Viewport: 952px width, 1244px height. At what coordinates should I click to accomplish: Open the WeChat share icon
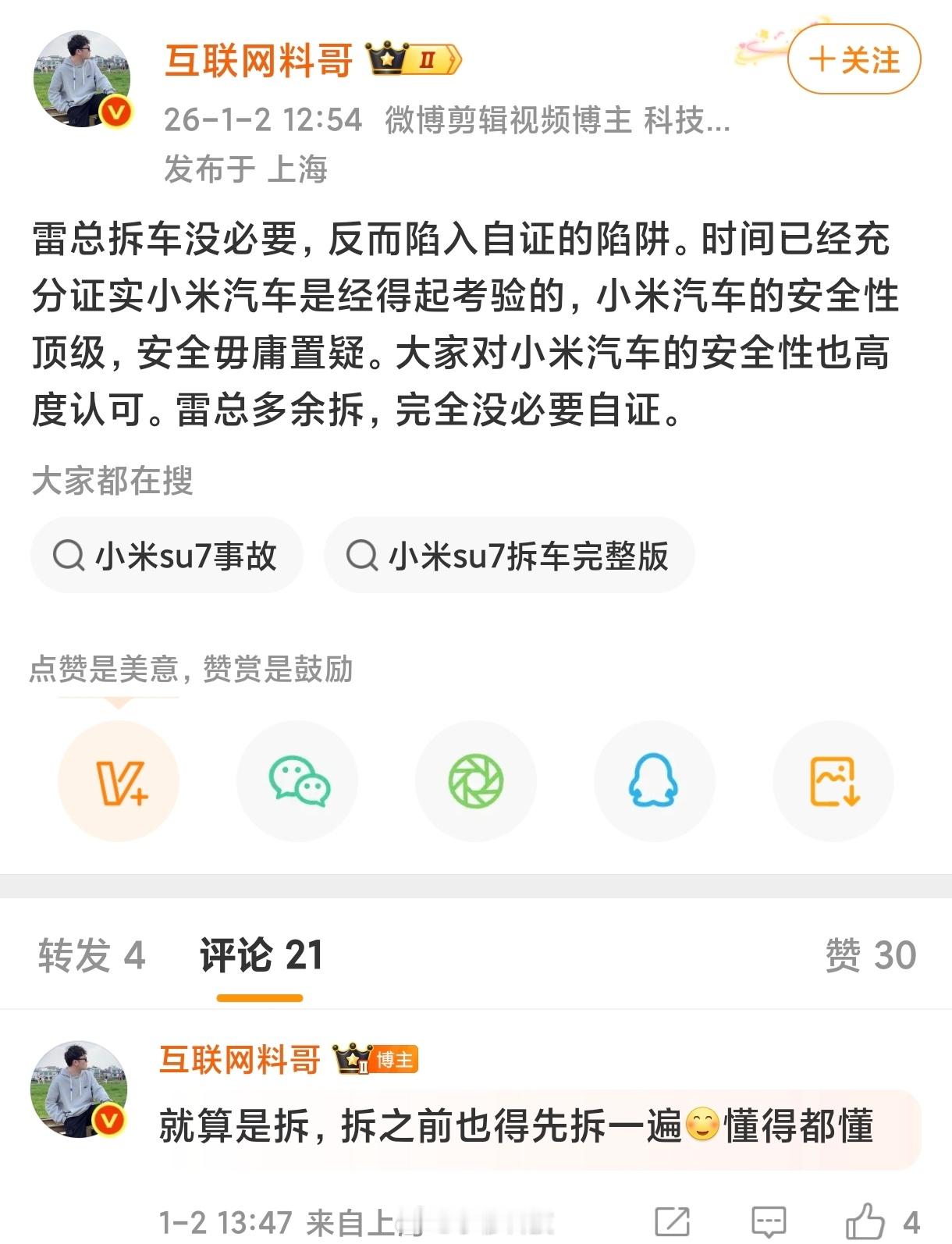click(x=297, y=780)
